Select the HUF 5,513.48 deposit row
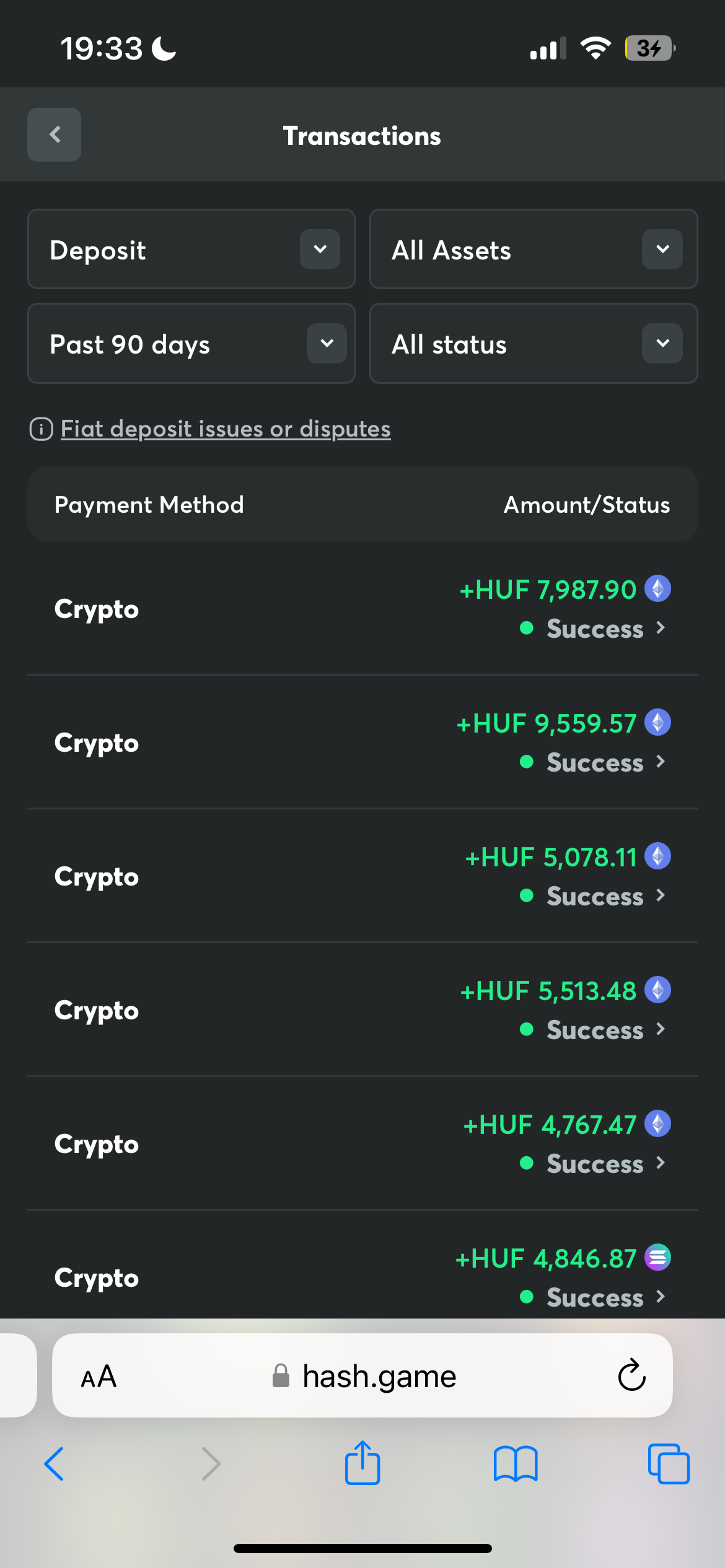 coord(362,1010)
